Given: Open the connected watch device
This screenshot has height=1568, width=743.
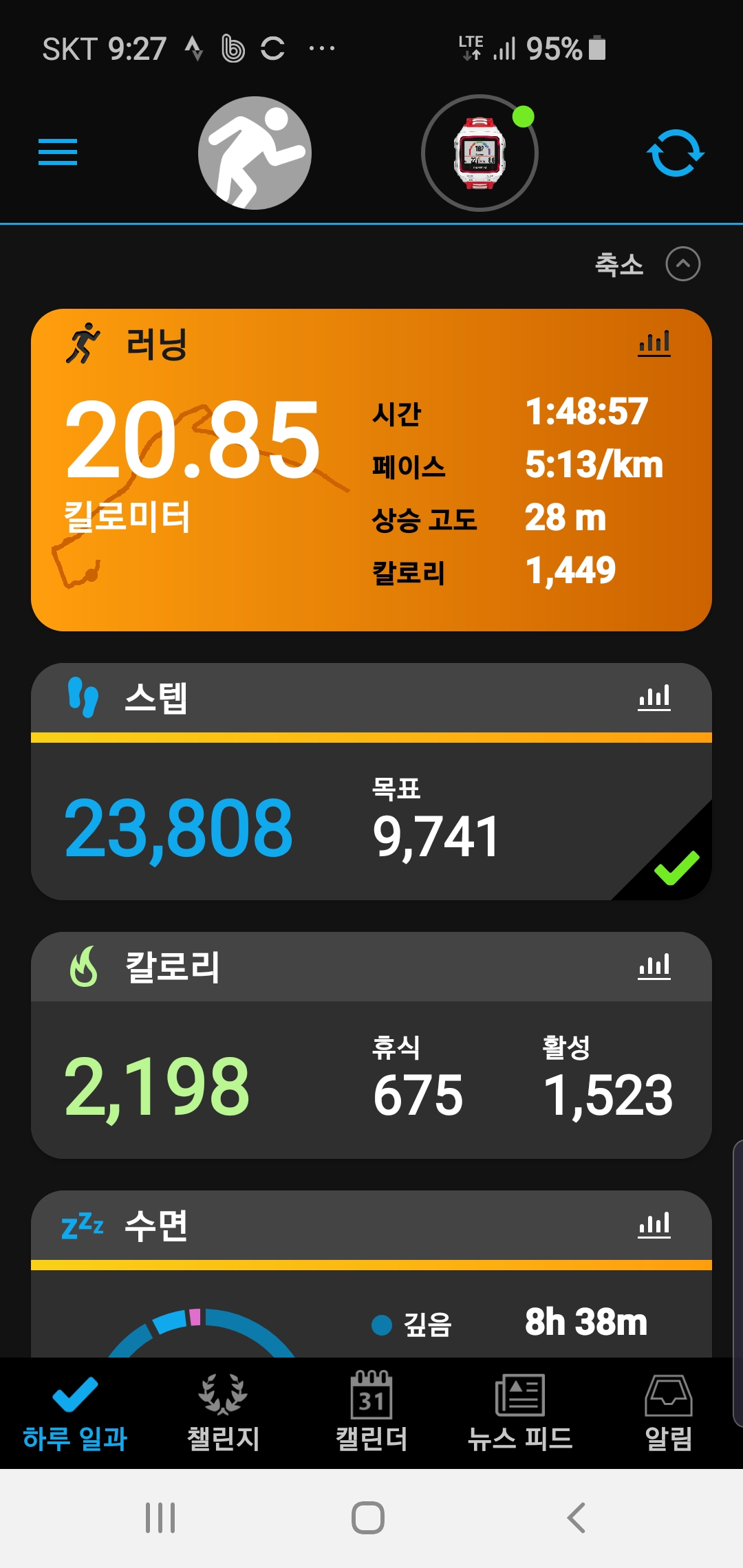Looking at the screenshot, I should point(480,153).
